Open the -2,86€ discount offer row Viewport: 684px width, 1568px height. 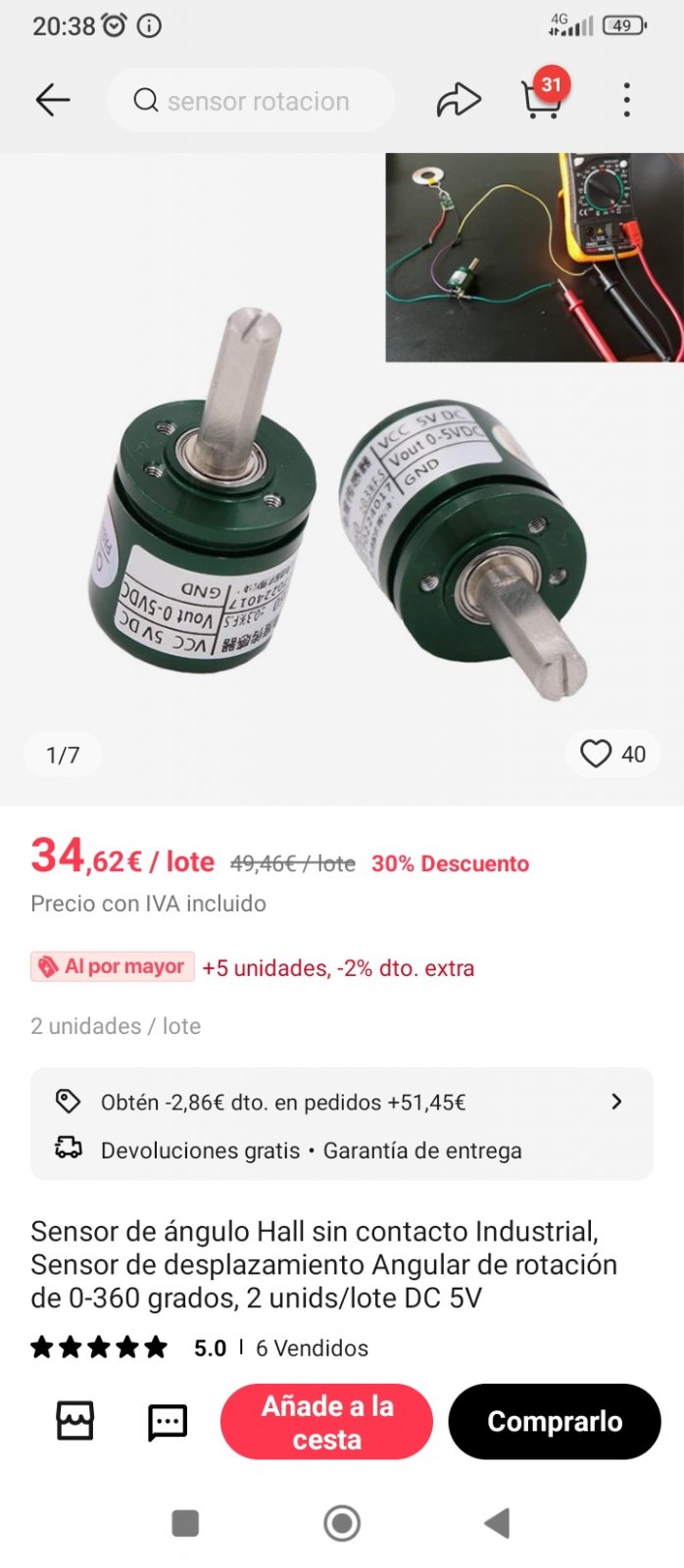342,1102
